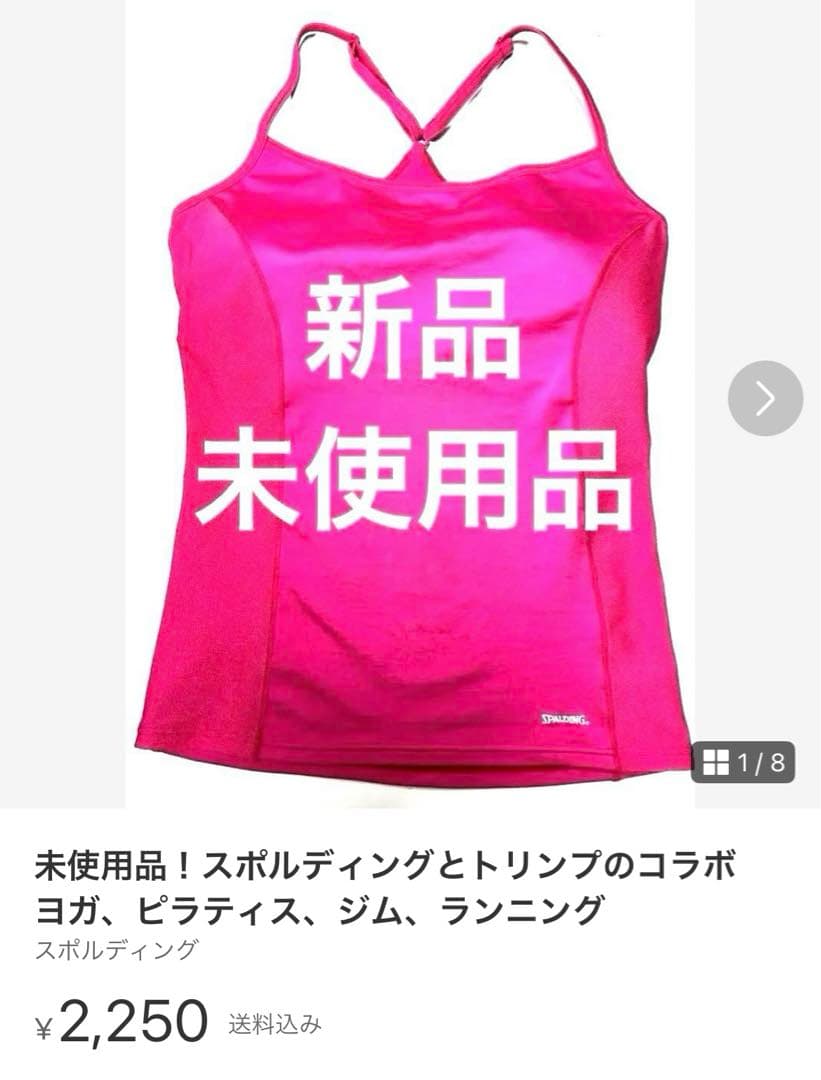Expand the gallery using the circular chevron

click(x=764, y=398)
